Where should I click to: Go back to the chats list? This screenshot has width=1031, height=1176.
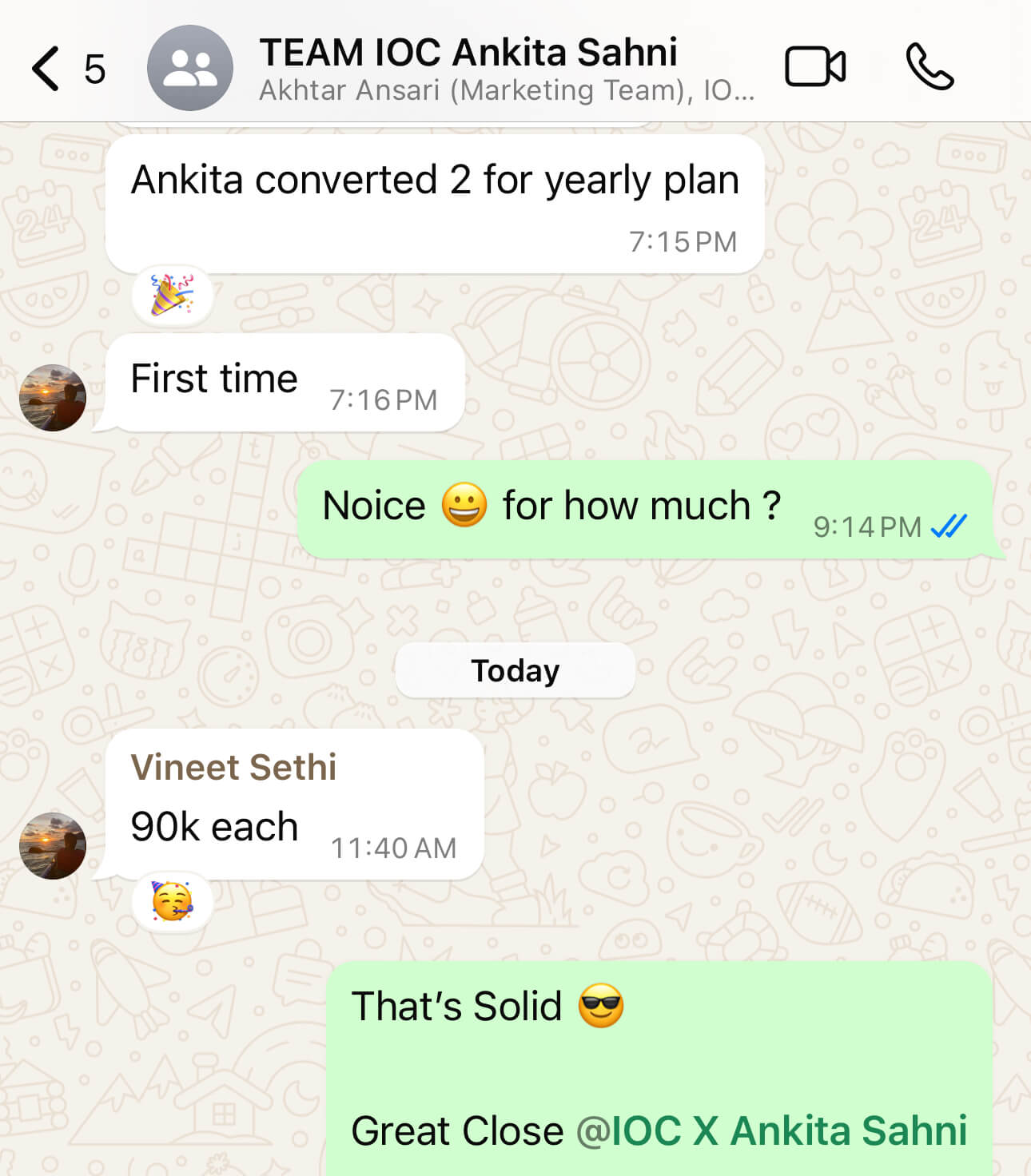46,69
